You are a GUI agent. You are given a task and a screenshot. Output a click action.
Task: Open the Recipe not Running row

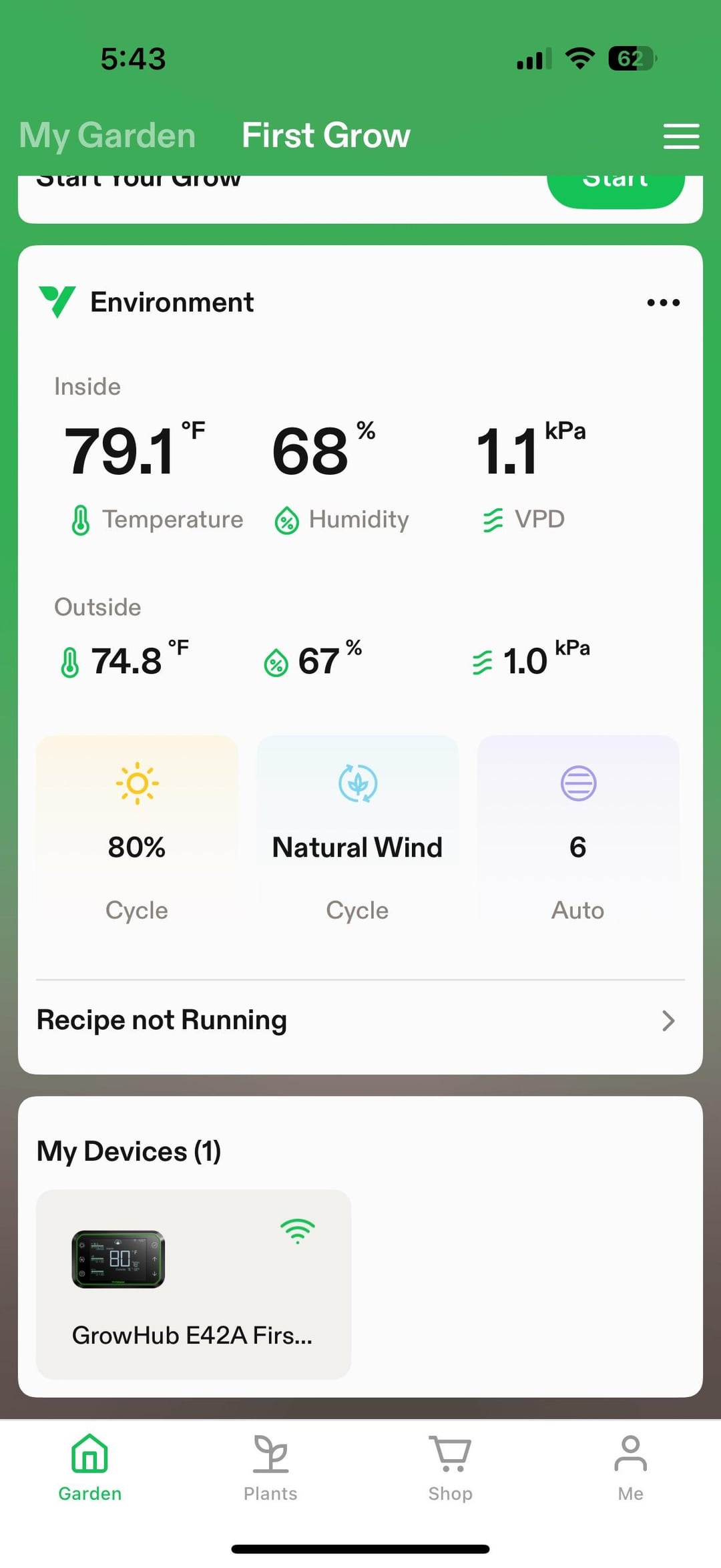click(x=360, y=1020)
